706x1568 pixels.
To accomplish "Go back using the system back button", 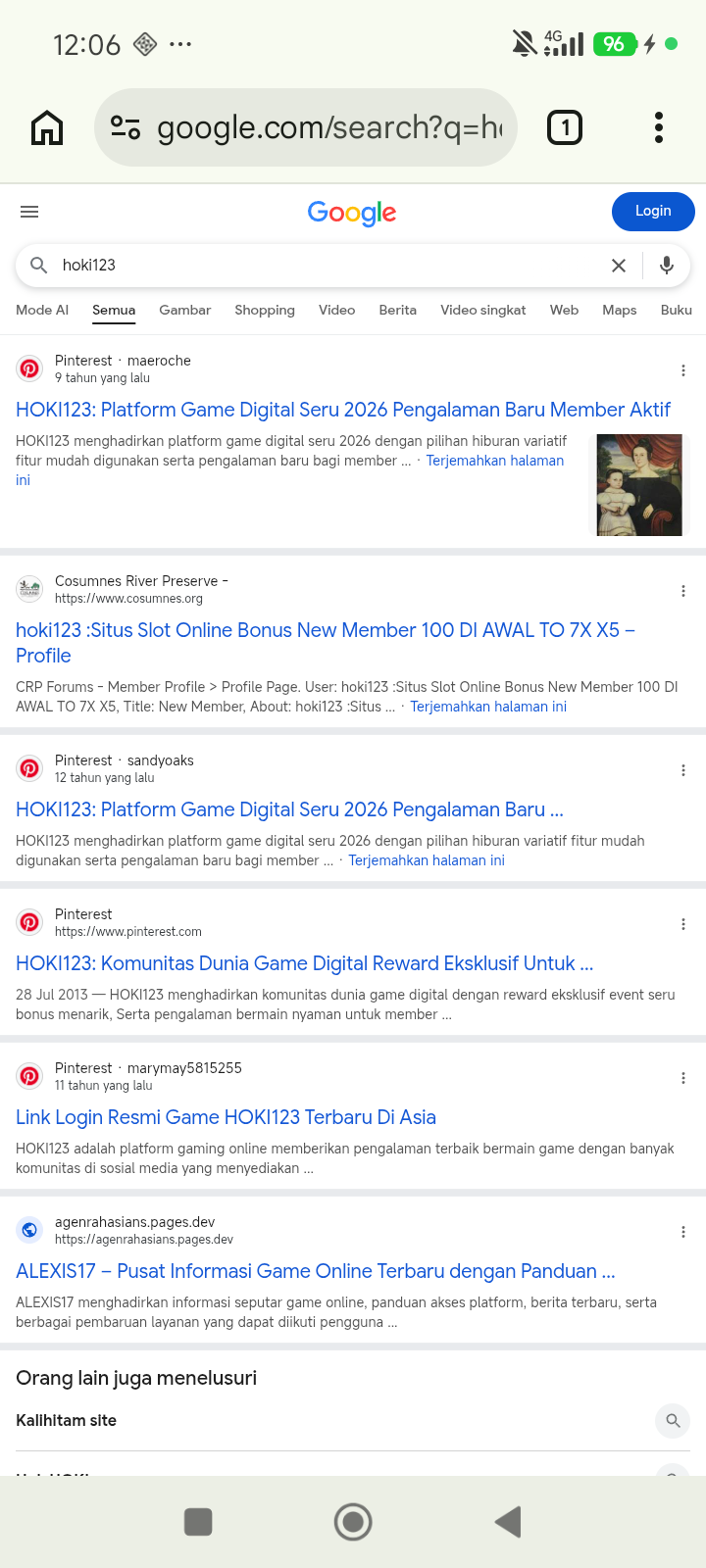I will (x=508, y=1522).
